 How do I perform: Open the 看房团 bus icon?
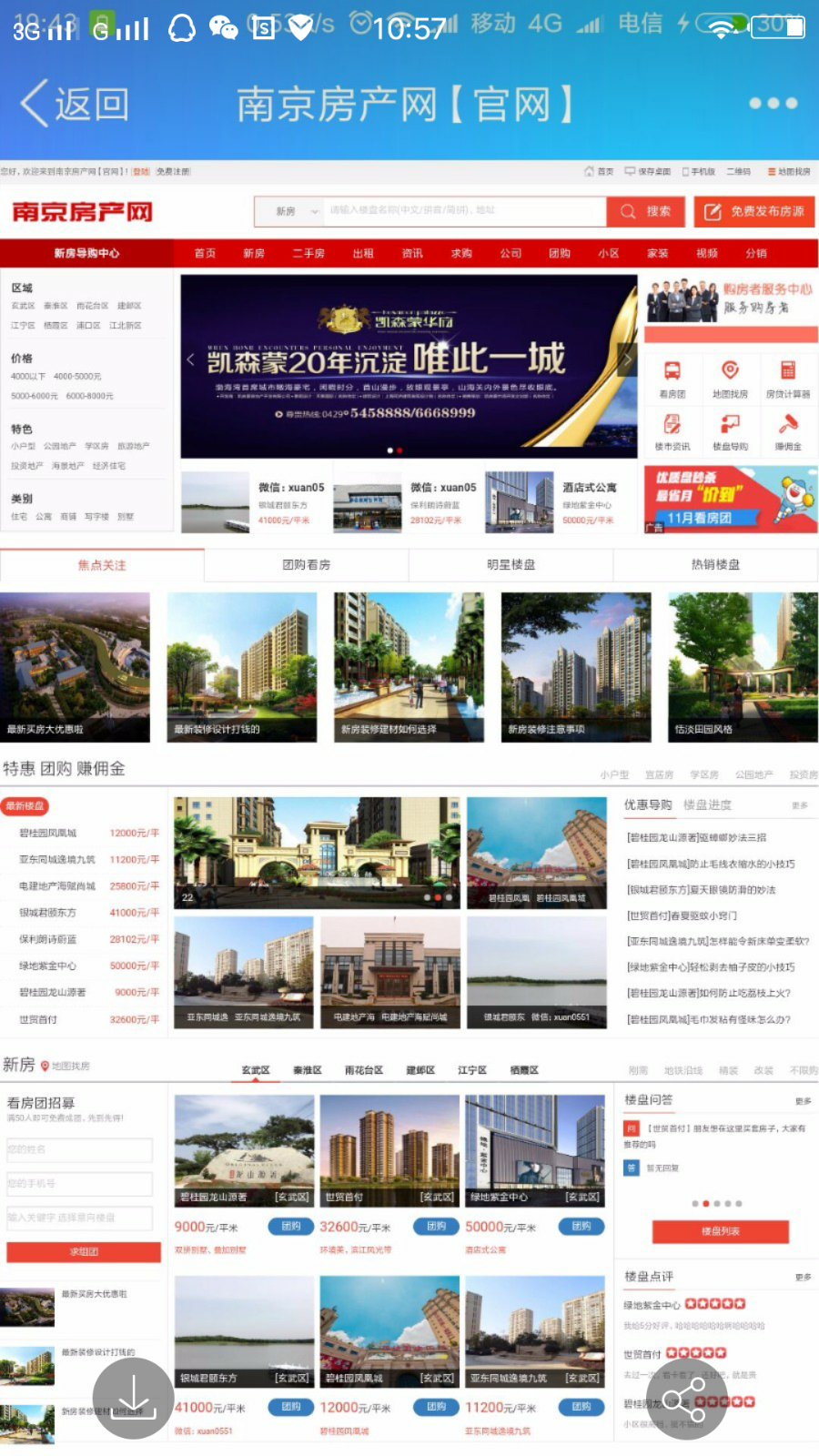673,376
